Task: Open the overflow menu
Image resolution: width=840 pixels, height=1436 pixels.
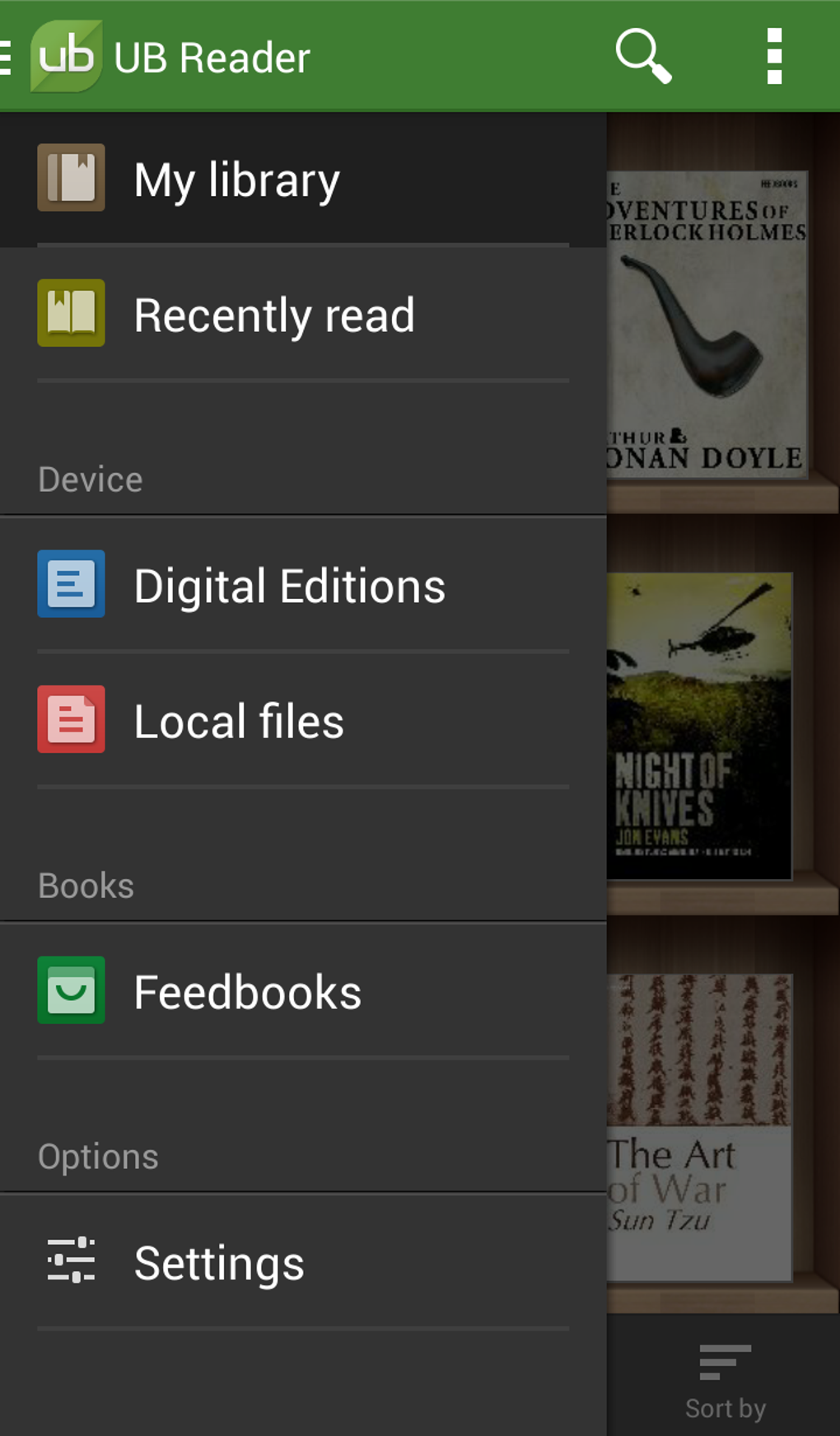Action: (773, 56)
